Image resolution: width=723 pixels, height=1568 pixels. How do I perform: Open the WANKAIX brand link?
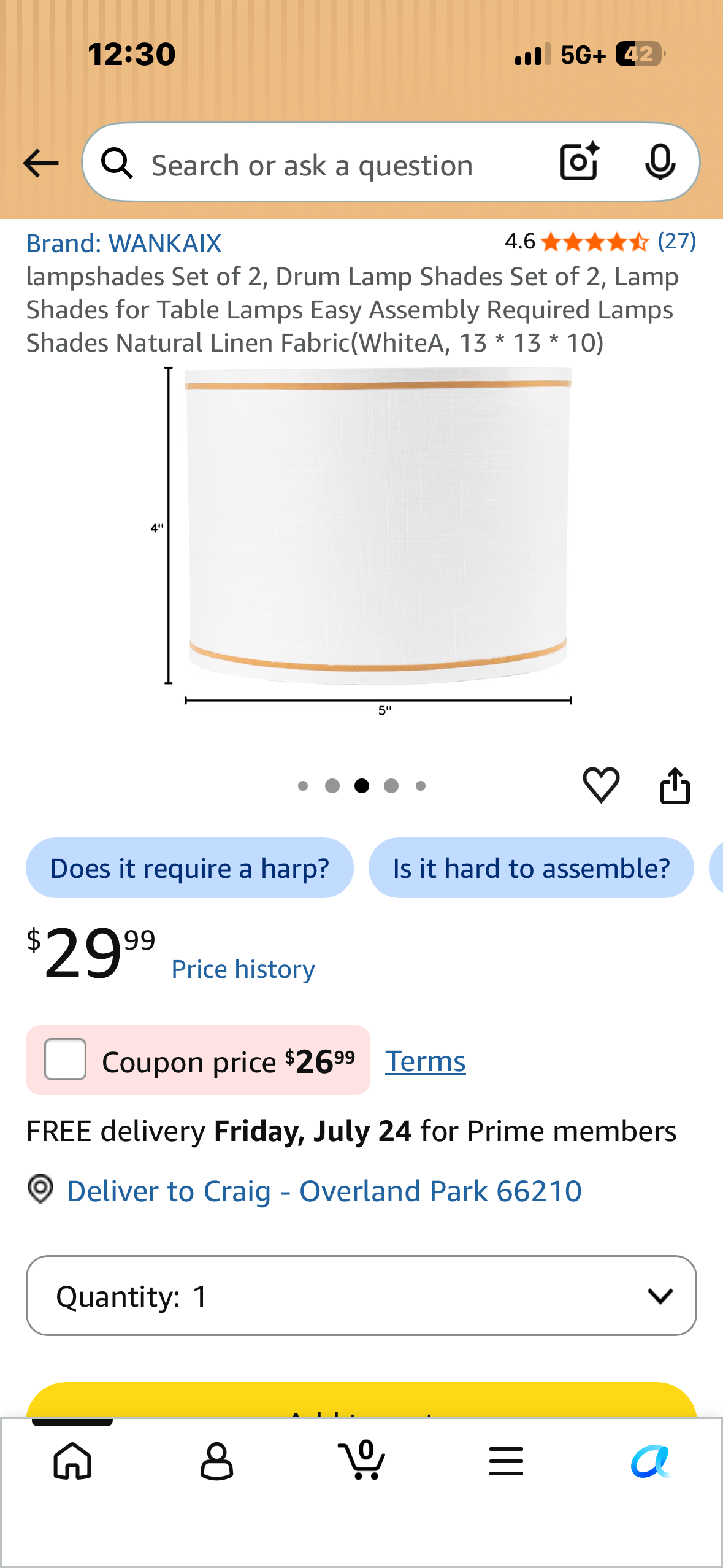coord(123,244)
